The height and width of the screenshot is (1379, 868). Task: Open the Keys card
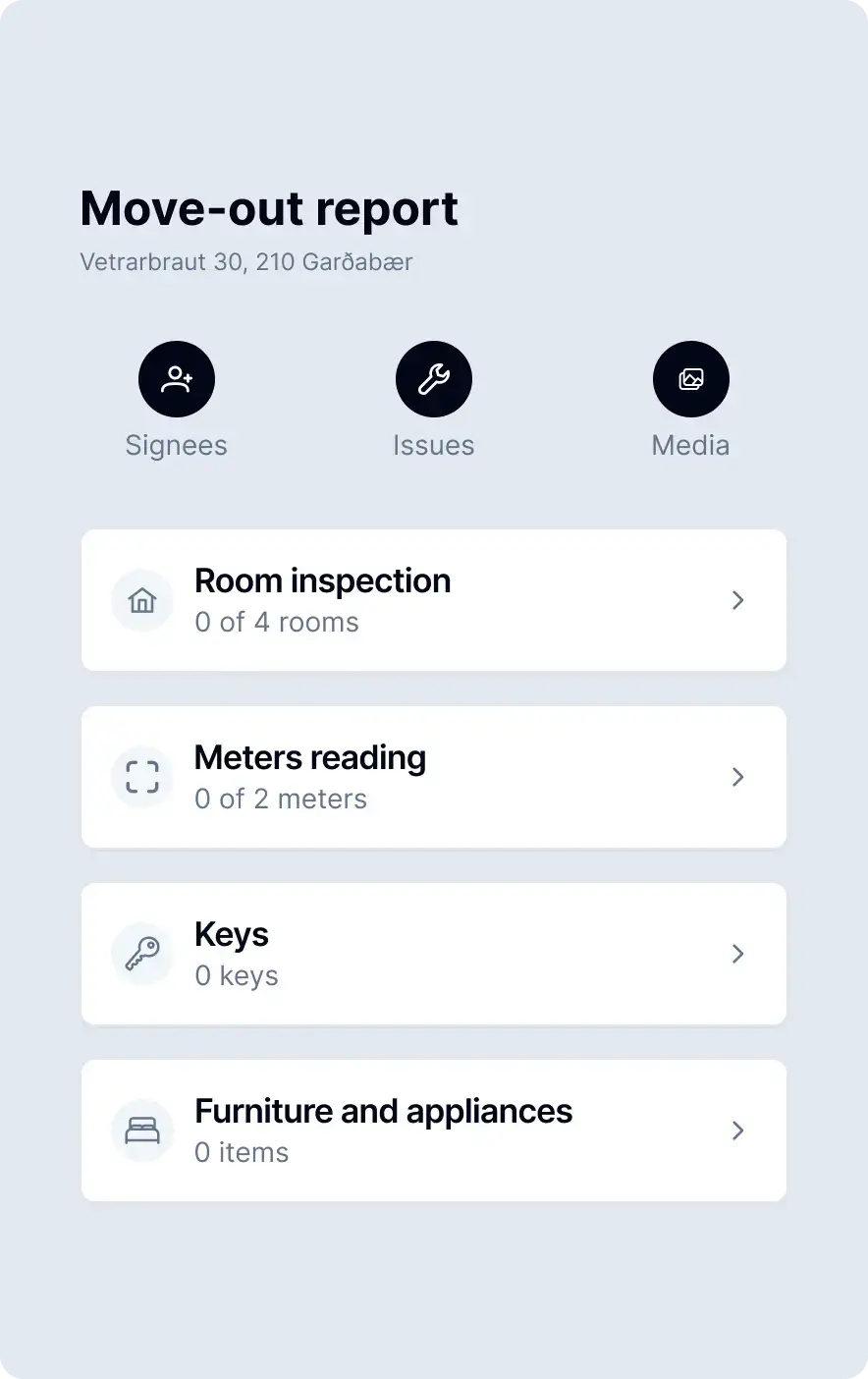coord(433,954)
